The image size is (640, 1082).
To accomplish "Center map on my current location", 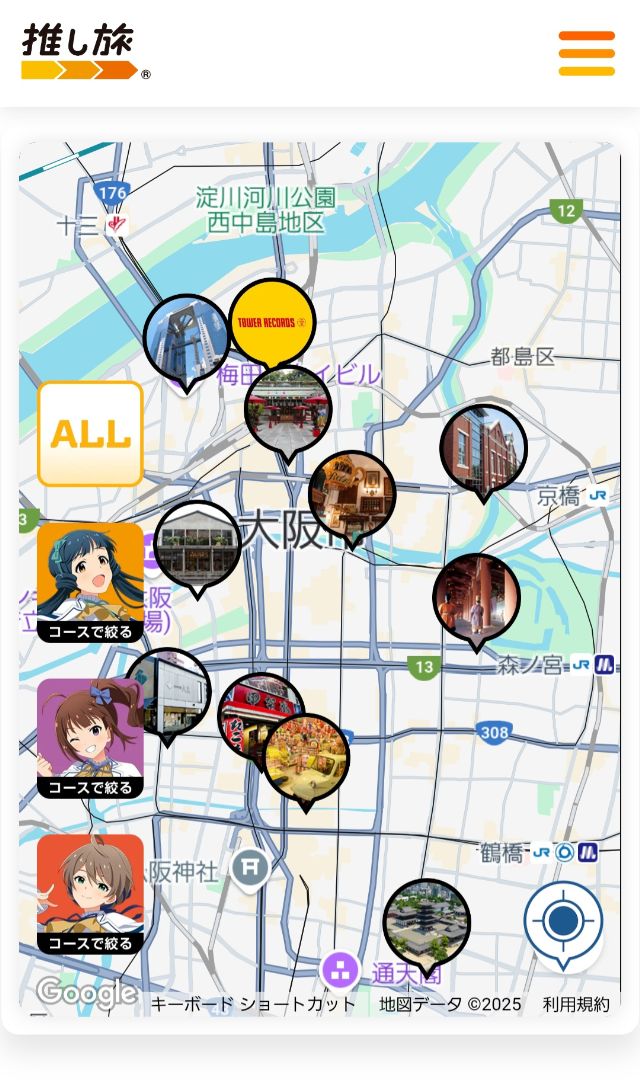I will pyautogui.click(x=563, y=919).
